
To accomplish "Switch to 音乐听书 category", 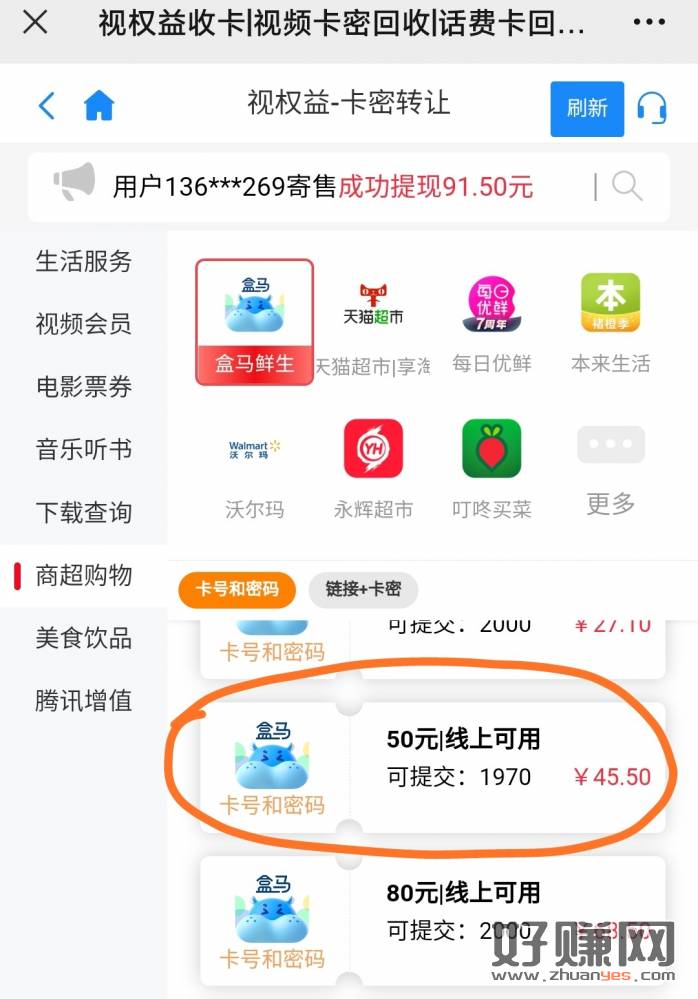I will click(84, 450).
